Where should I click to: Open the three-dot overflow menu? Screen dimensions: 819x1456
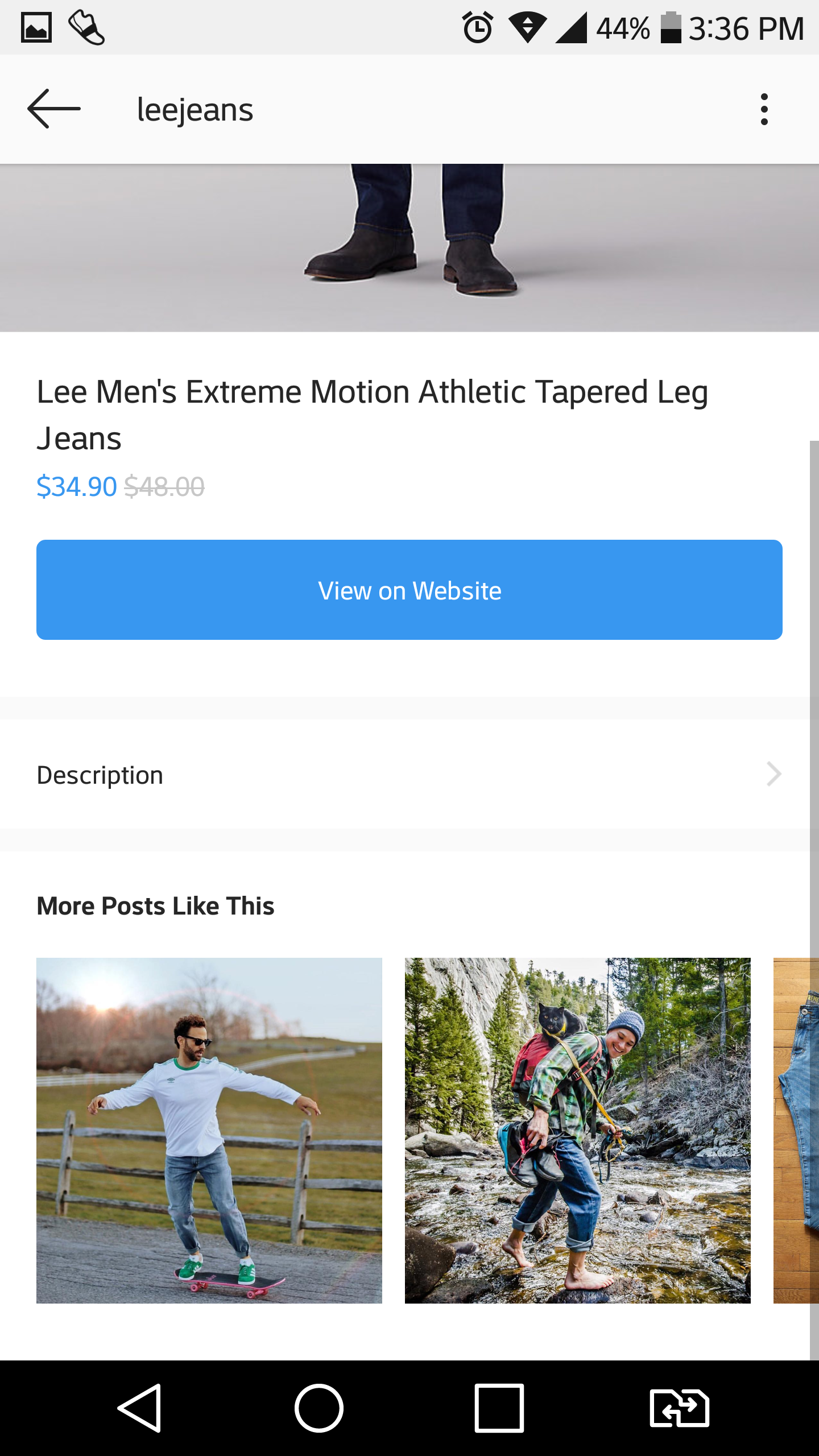[764, 109]
